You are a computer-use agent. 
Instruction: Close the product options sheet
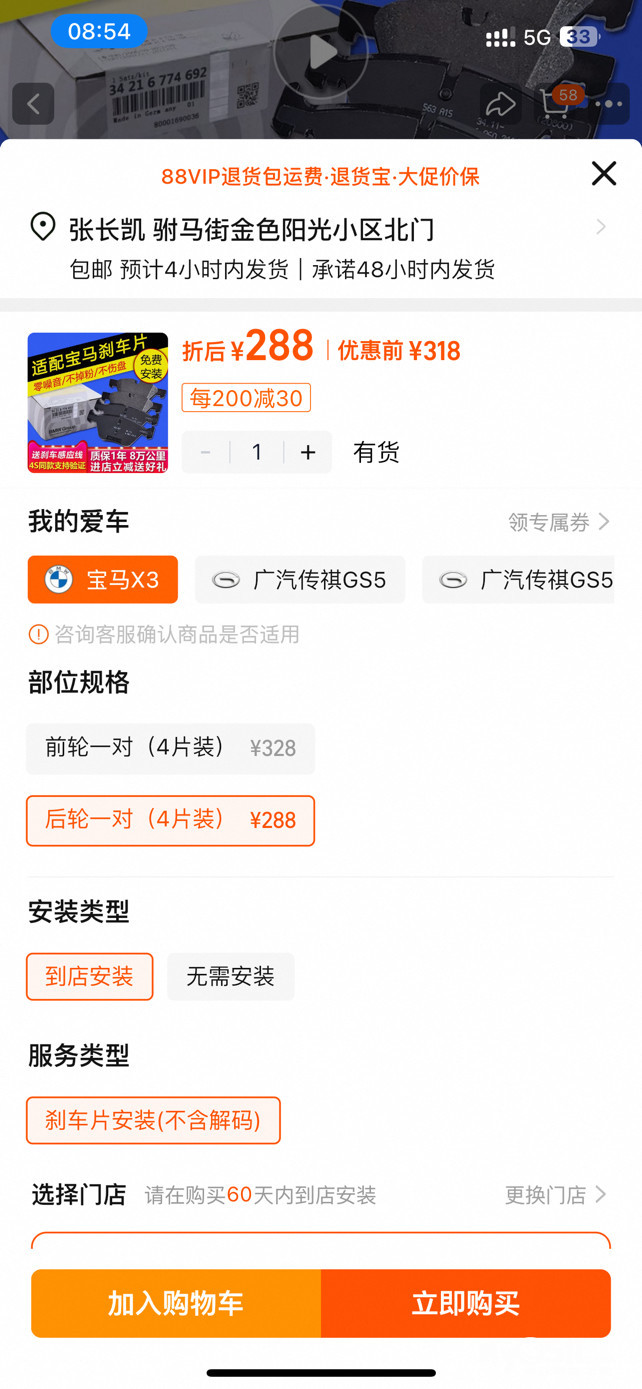tap(604, 173)
